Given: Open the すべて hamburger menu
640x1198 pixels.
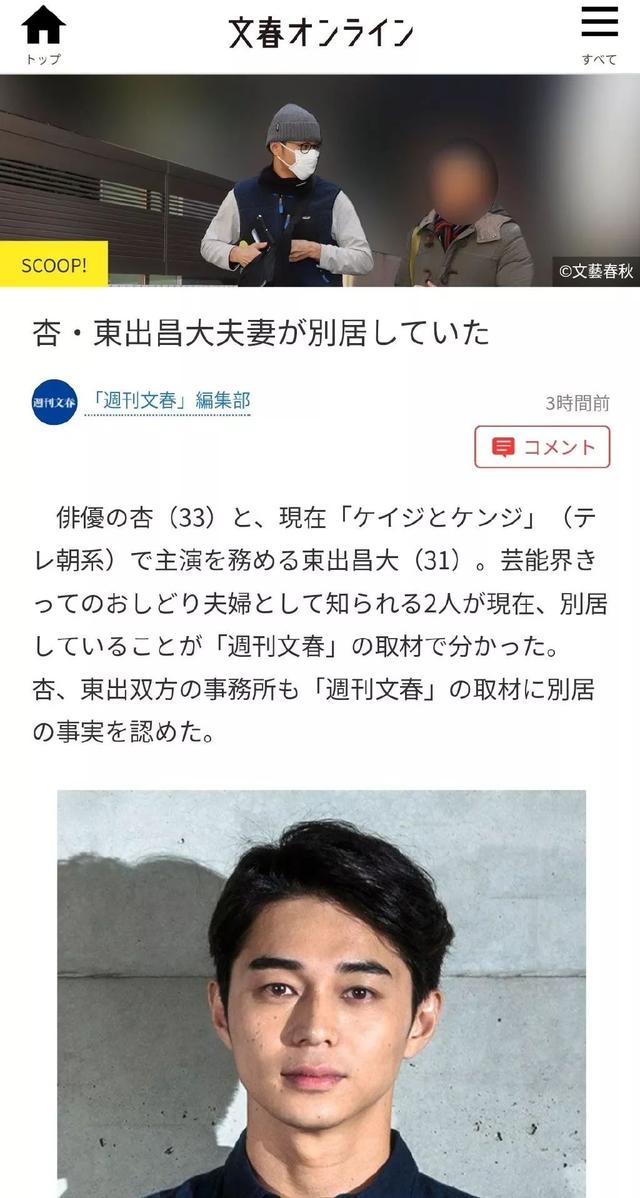Looking at the screenshot, I should pos(599,33).
